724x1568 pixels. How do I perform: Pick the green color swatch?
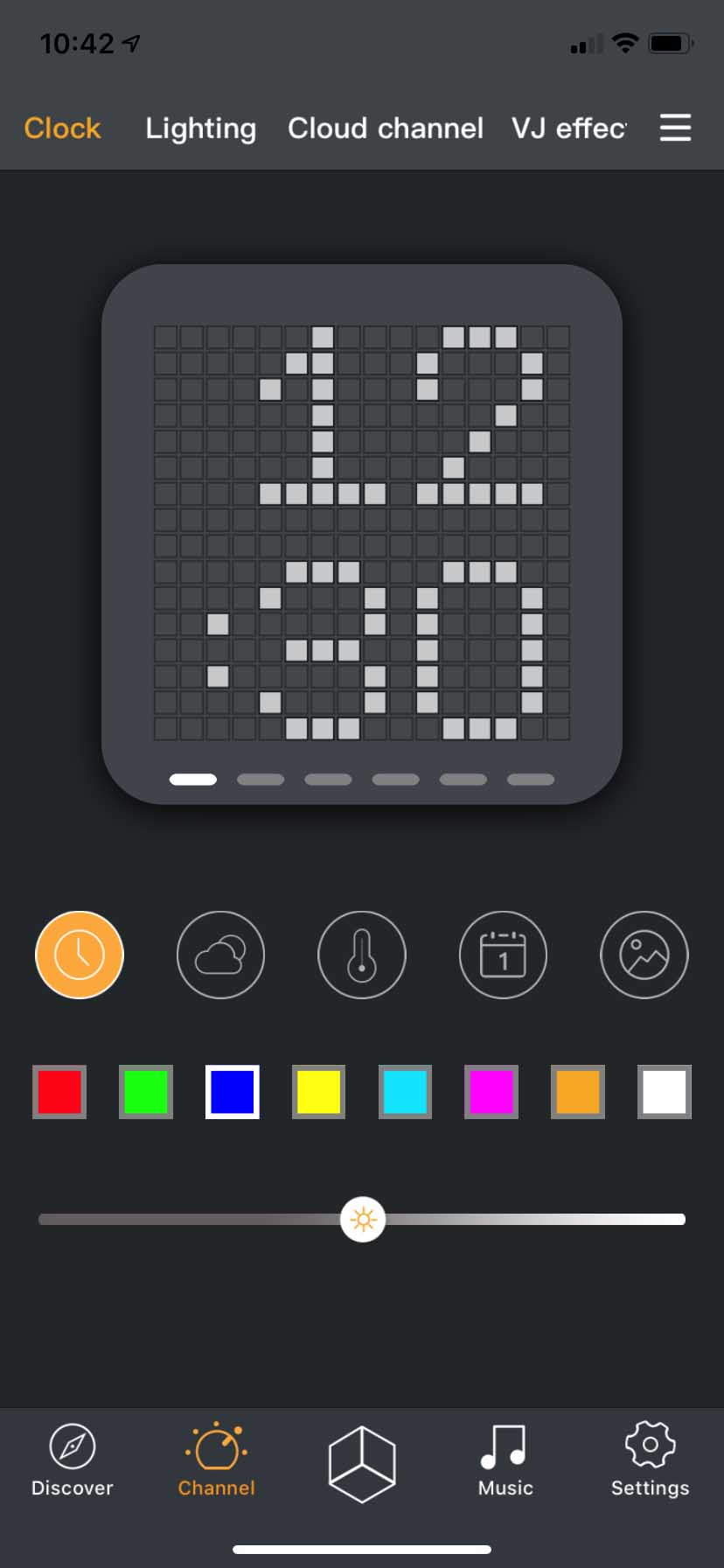click(x=146, y=1092)
